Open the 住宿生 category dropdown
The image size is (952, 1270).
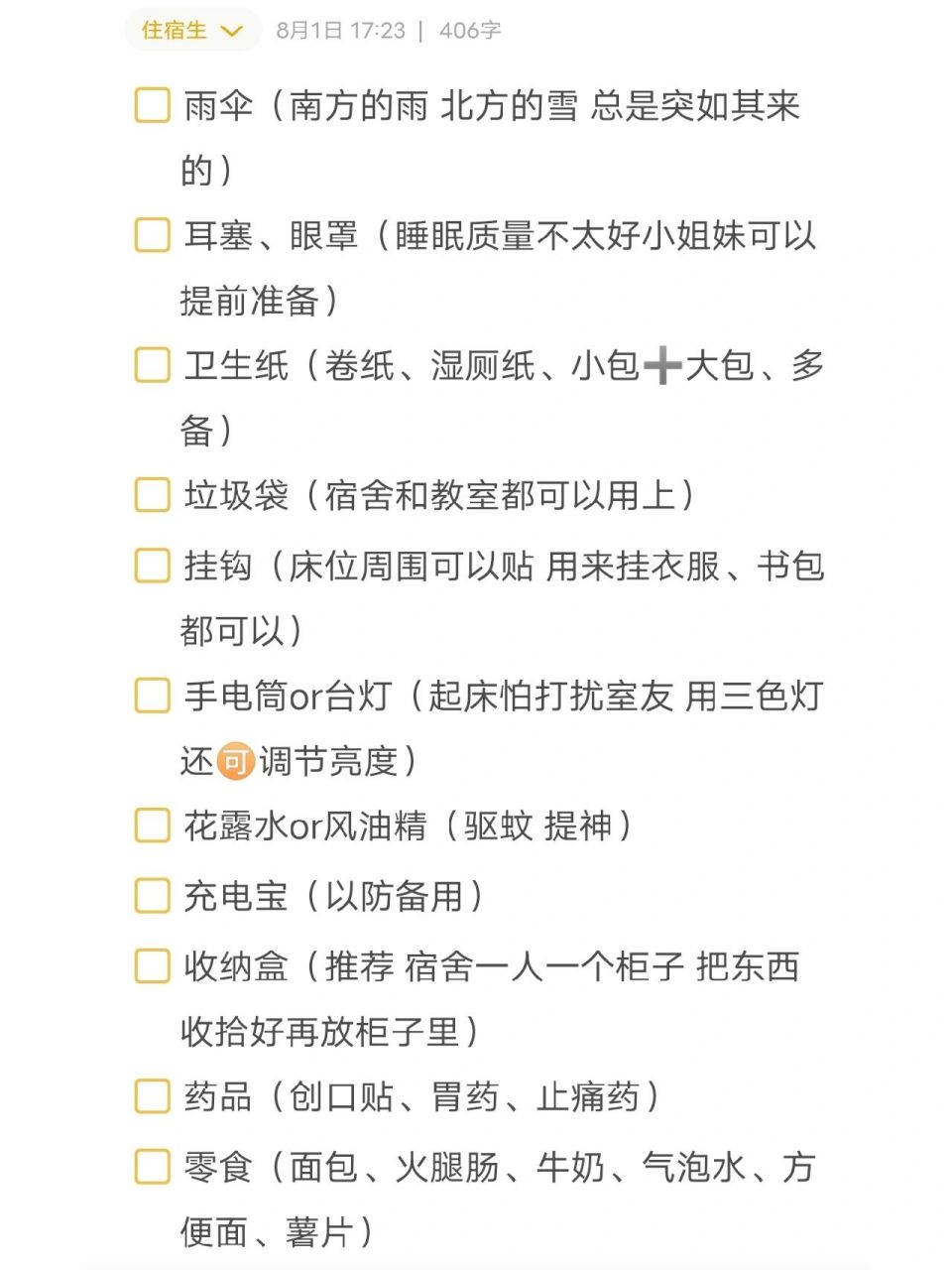(192, 30)
